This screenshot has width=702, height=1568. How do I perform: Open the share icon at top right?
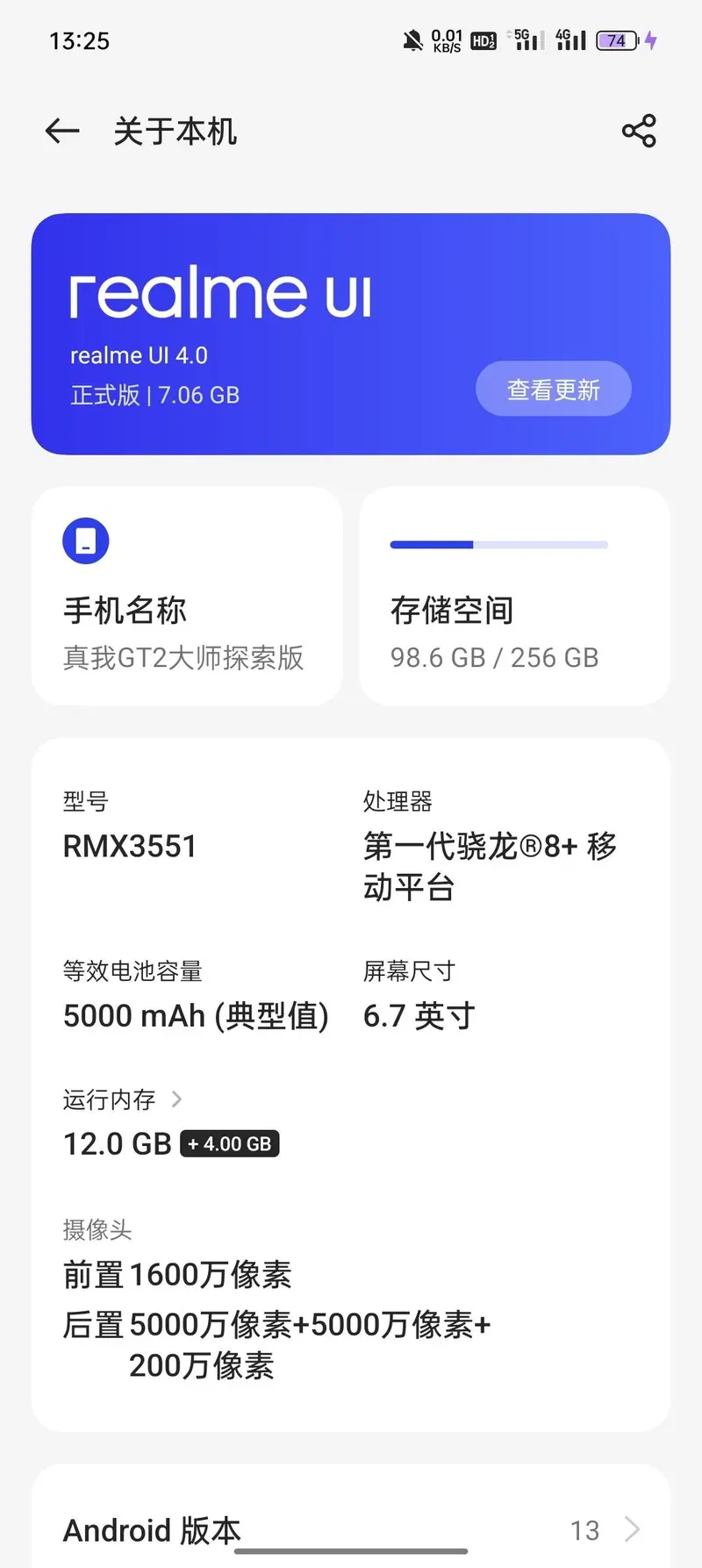click(x=639, y=130)
